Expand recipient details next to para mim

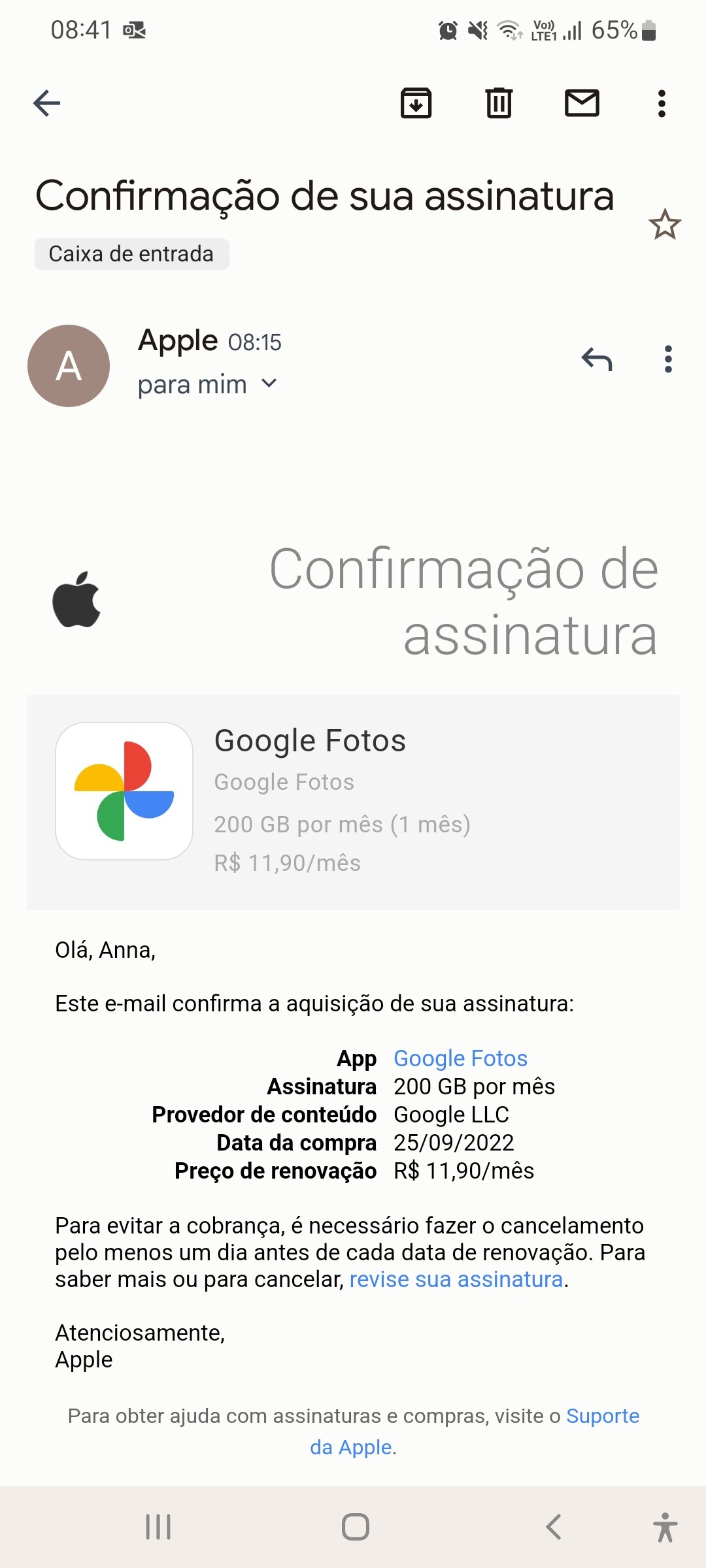[269, 384]
